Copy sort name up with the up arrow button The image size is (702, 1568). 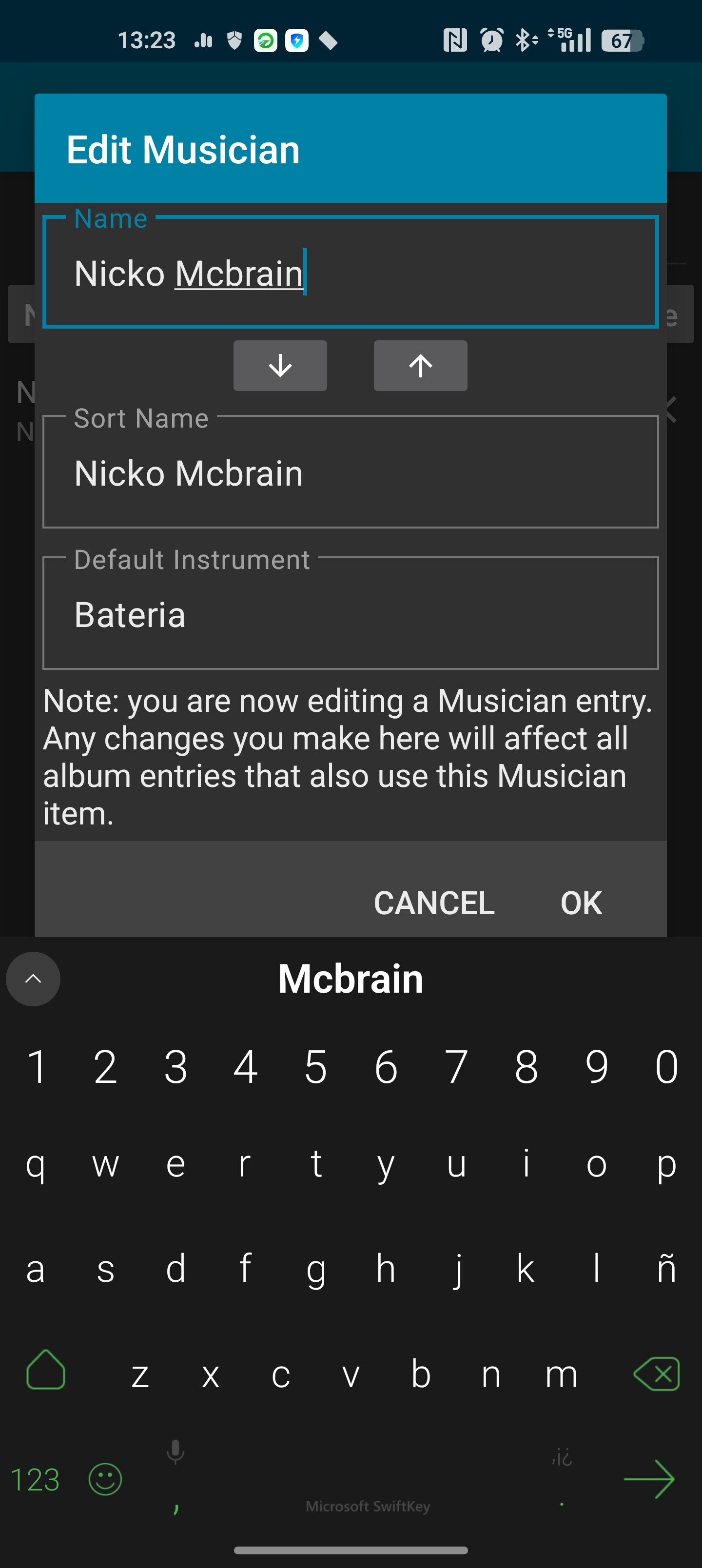pyautogui.click(x=420, y=365)
